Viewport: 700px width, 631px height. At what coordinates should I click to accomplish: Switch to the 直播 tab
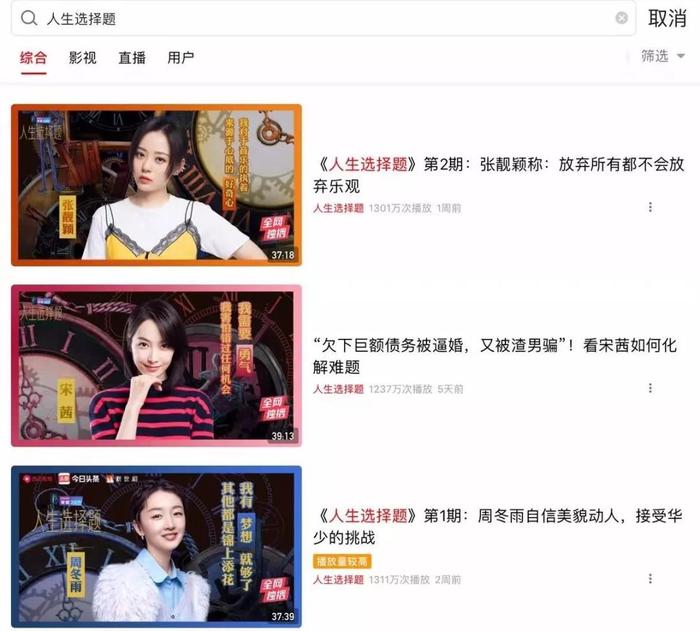point(132,57)
